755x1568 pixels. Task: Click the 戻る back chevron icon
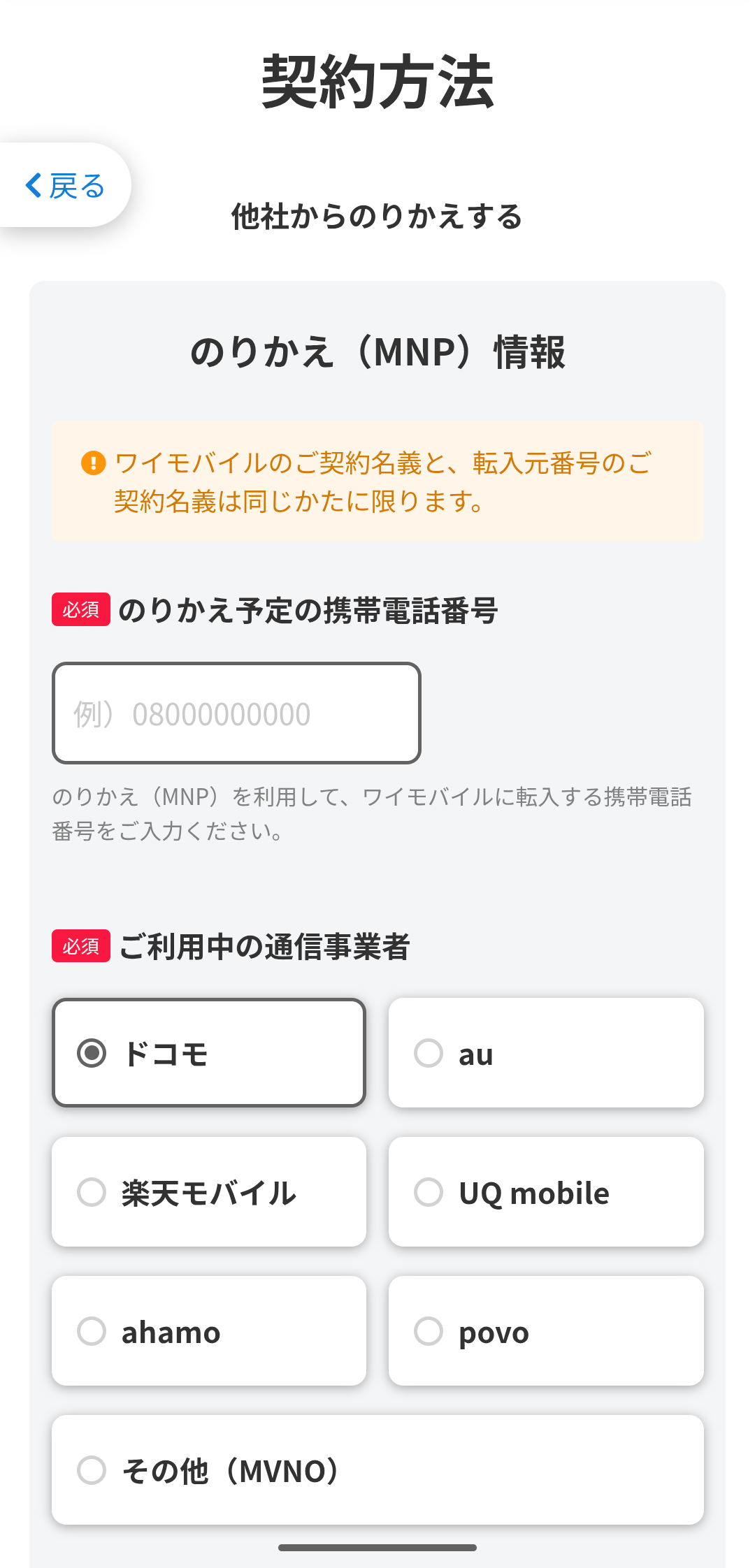34,186
